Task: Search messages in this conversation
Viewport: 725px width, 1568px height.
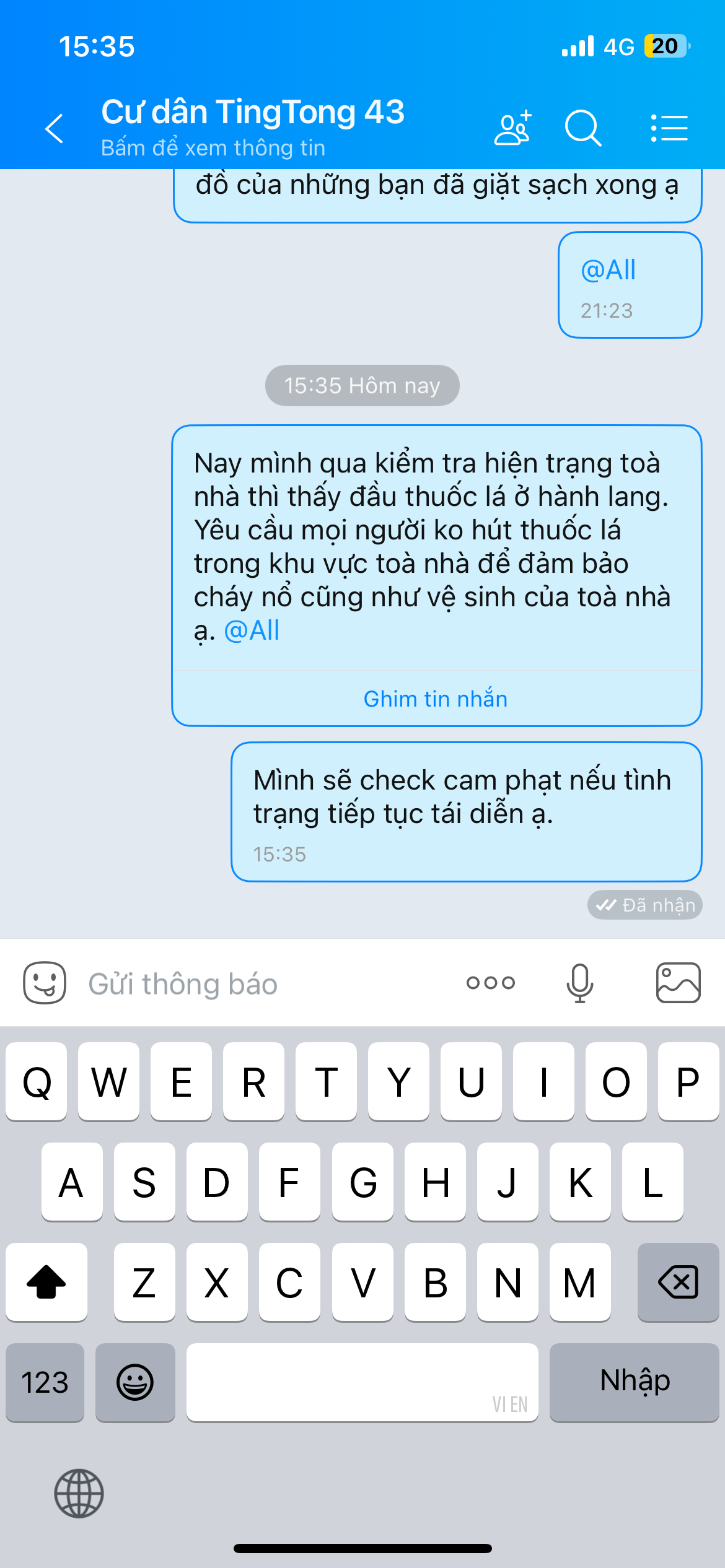Action: click(x=582, y=129)
